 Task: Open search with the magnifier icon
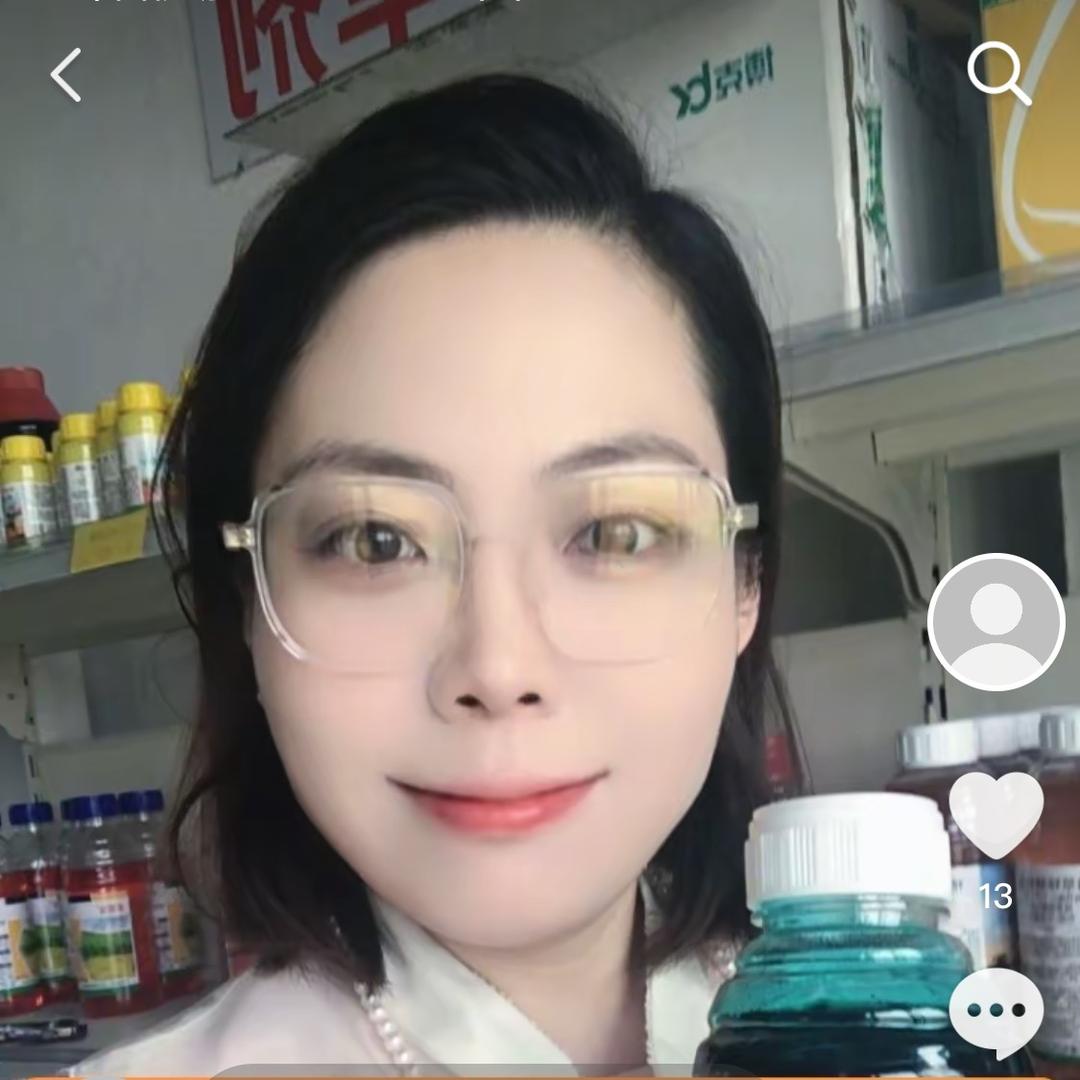coord(998,73)
